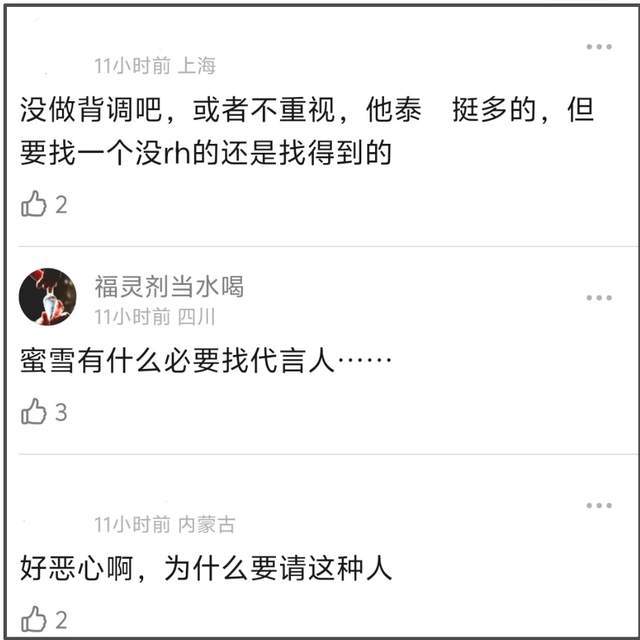
Task: Like the comment starting with 没做背调吧
Action: click(34, 205)
